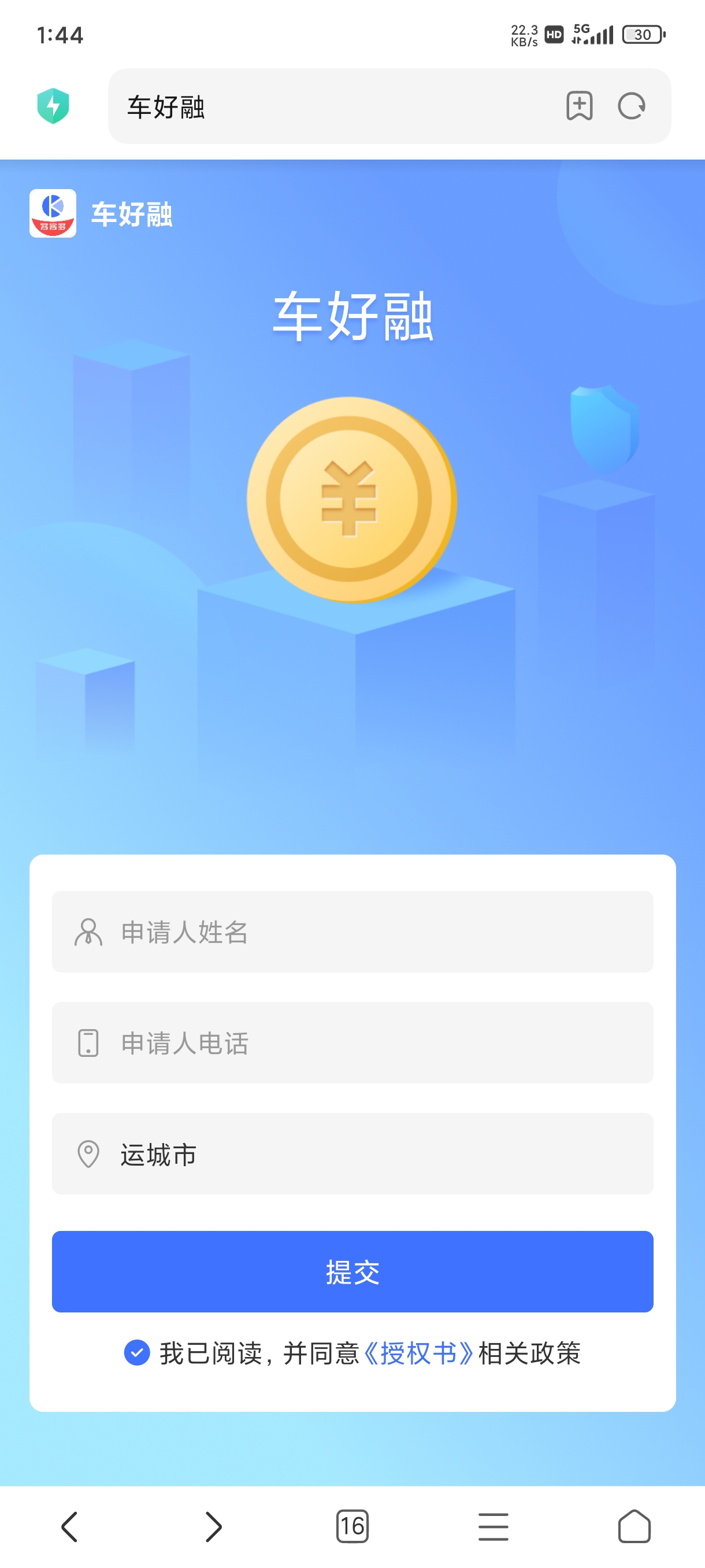Focus the 申请人姓名 name field
Viewport: 705px width, 1568px height.
(x=353, y=932)
